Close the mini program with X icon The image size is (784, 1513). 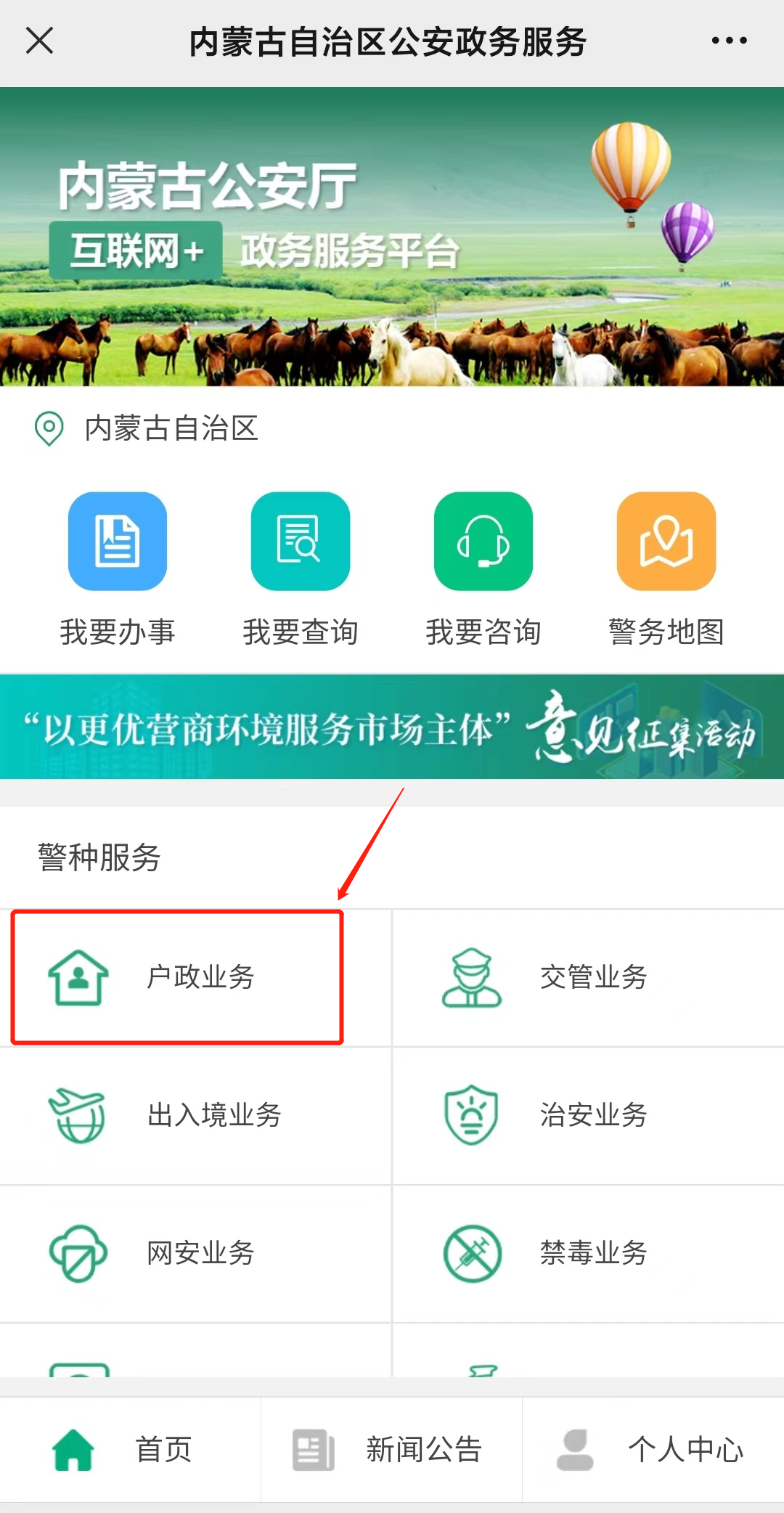40,41
